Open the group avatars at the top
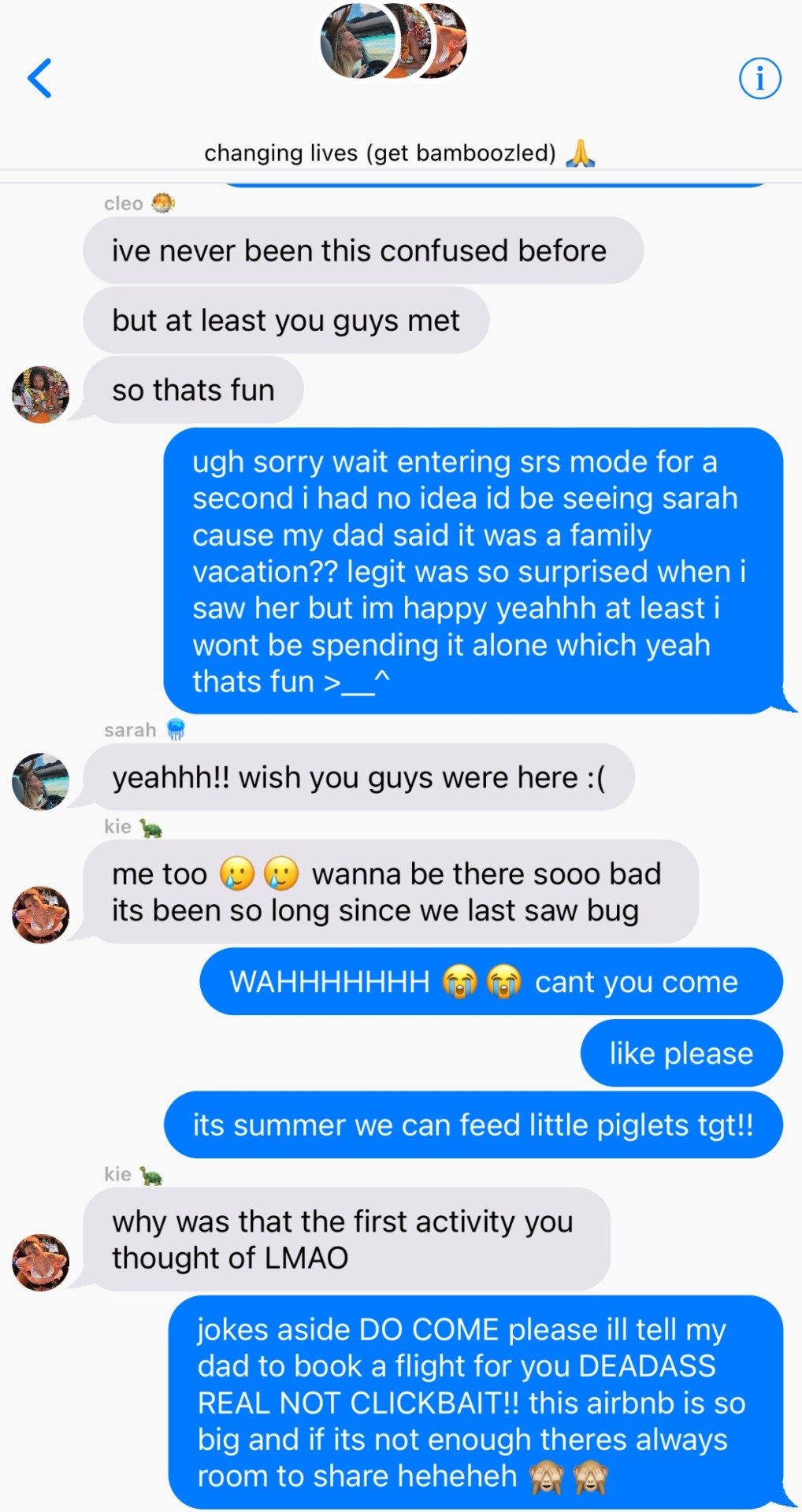This screenshot has height=1512, width=802. coord(393,42)
